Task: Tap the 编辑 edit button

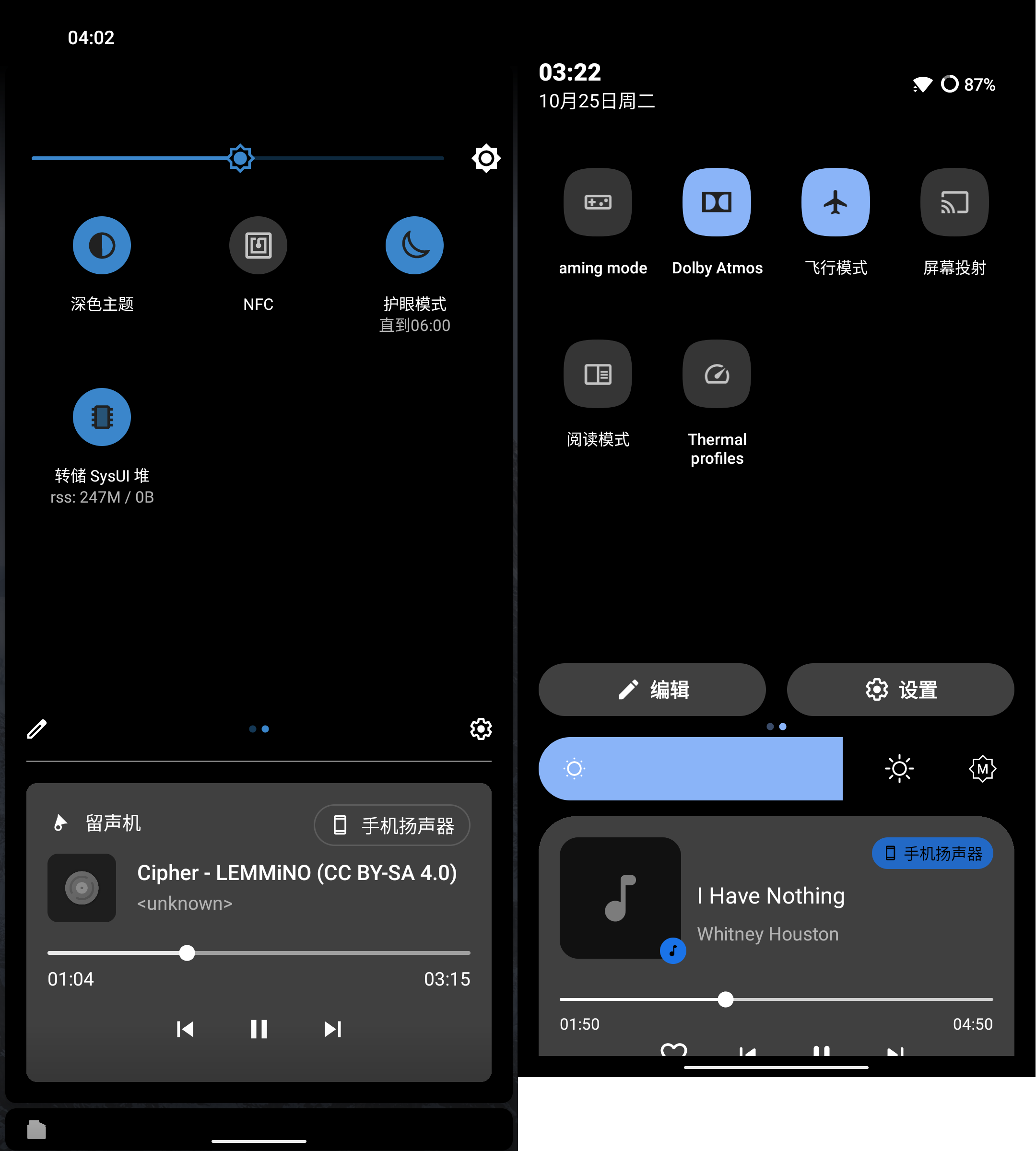Action: pyautogui.click(x=652, y=689)
